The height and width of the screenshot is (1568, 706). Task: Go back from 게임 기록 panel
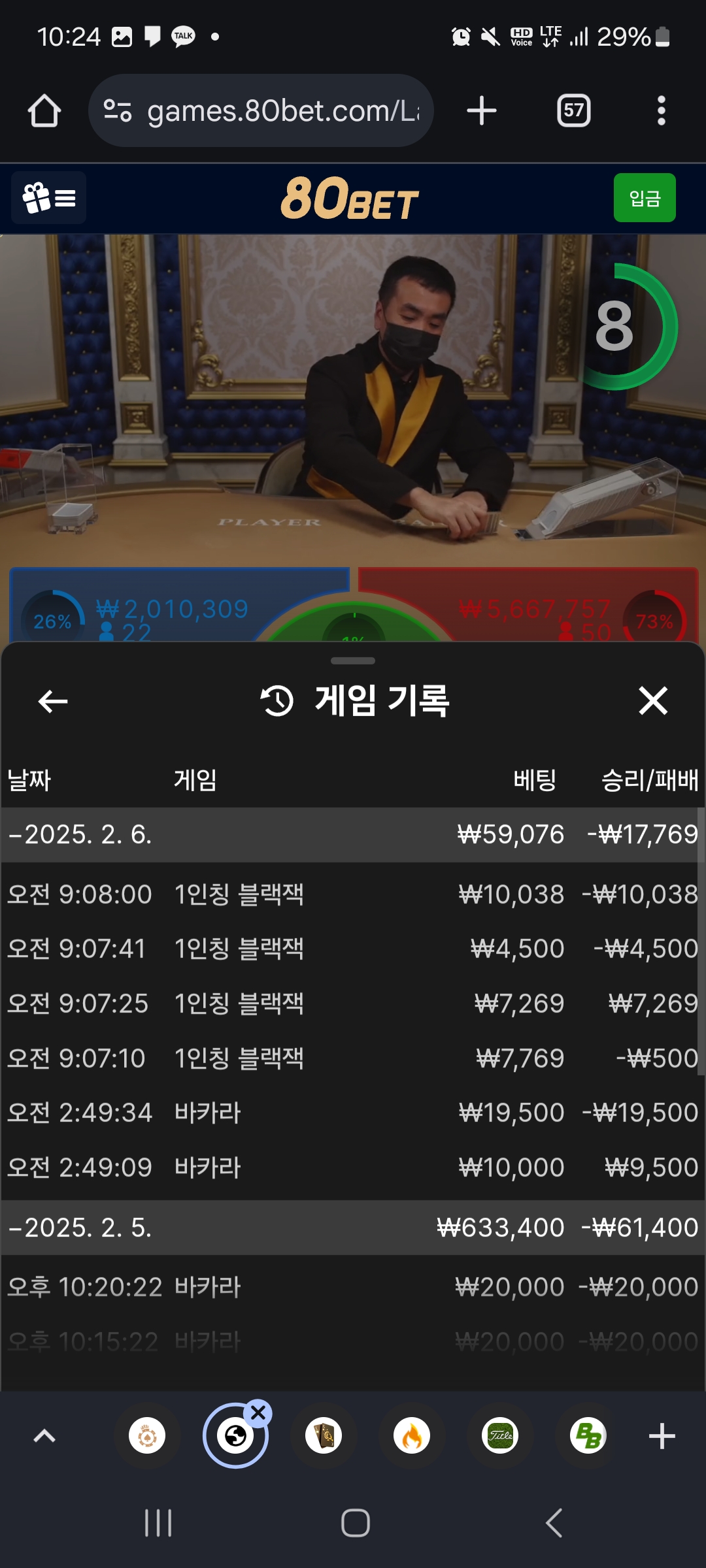tap(53, 702)
